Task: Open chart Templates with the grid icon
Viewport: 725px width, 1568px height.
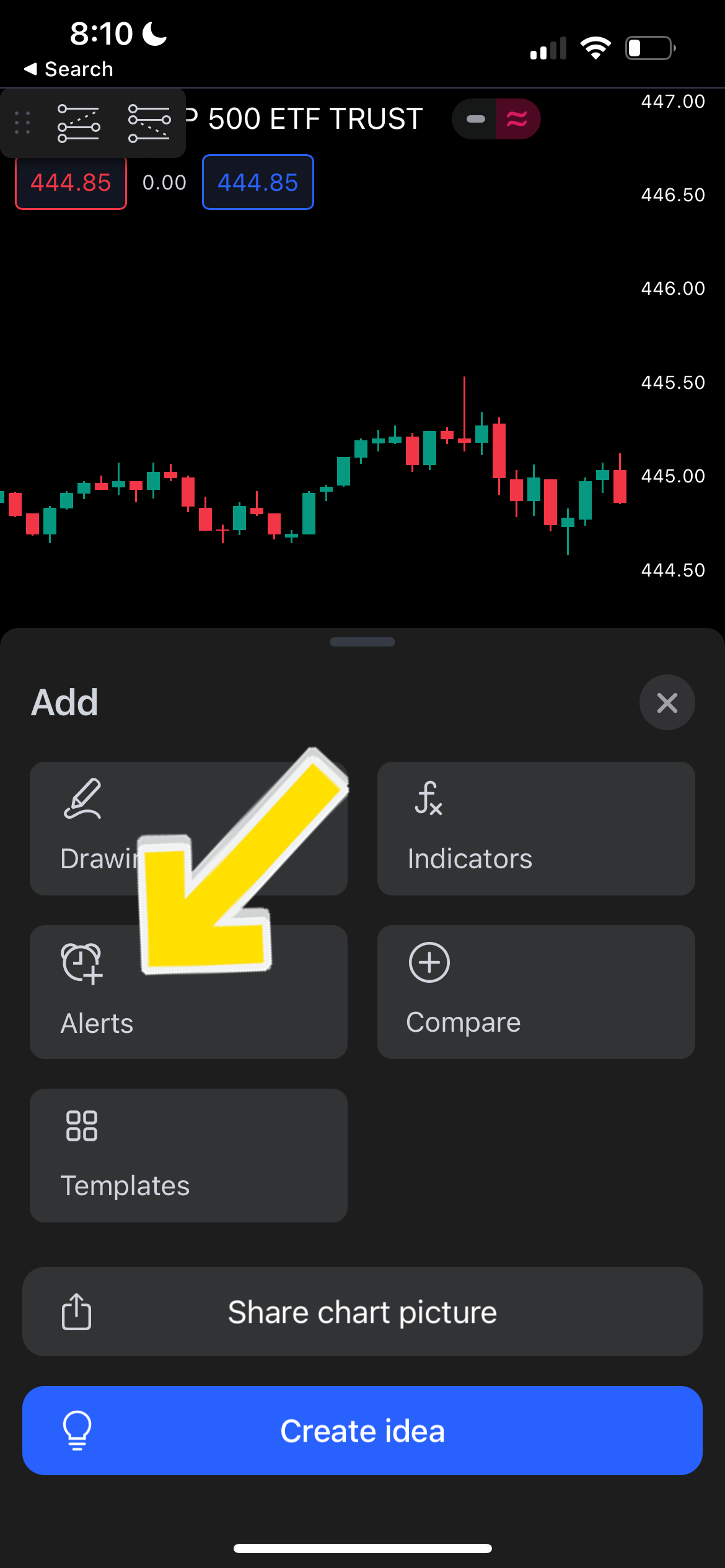Action: coord(81,1126)
